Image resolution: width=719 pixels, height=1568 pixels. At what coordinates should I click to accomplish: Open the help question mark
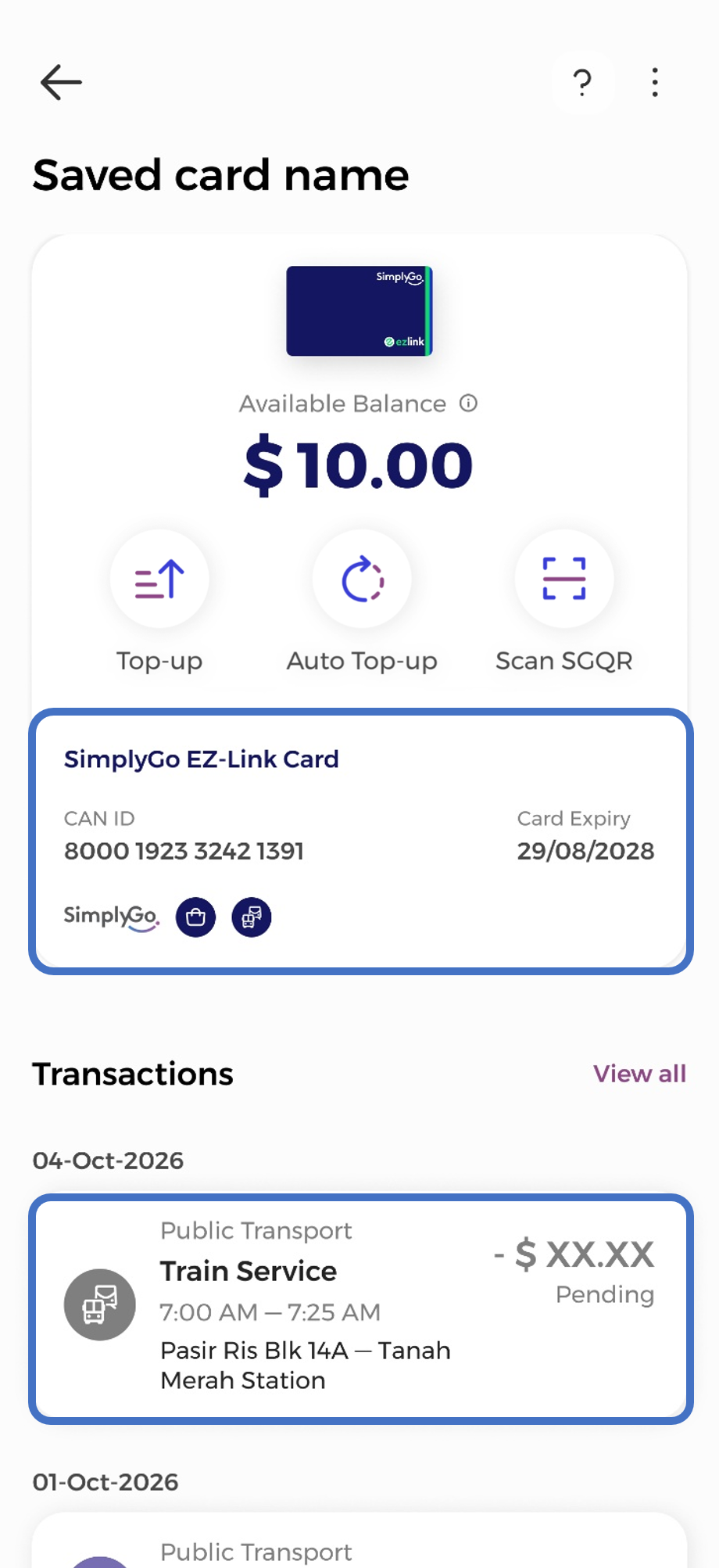[x=582, y=82]
